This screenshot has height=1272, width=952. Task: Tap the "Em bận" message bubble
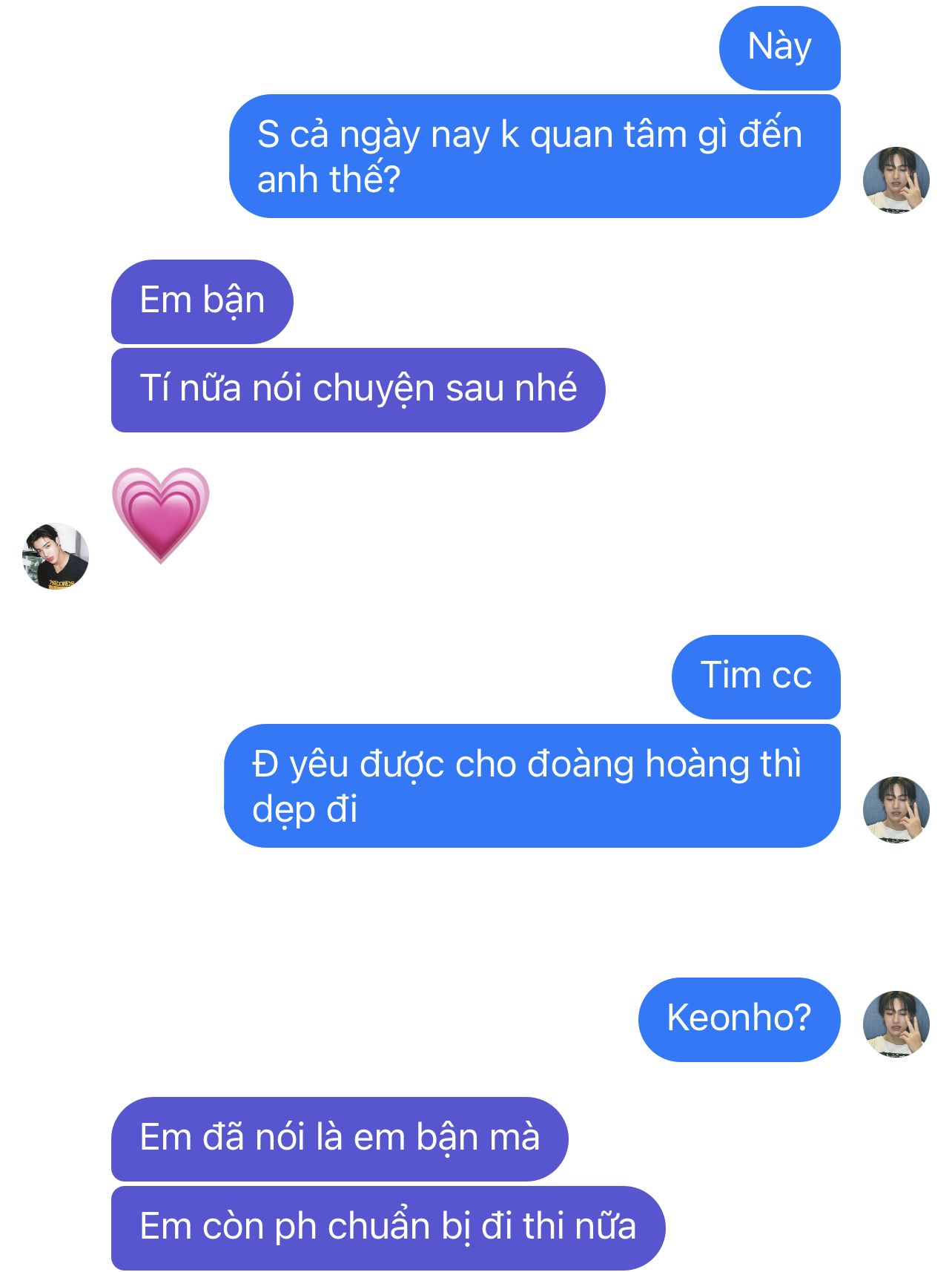point(202,301)
